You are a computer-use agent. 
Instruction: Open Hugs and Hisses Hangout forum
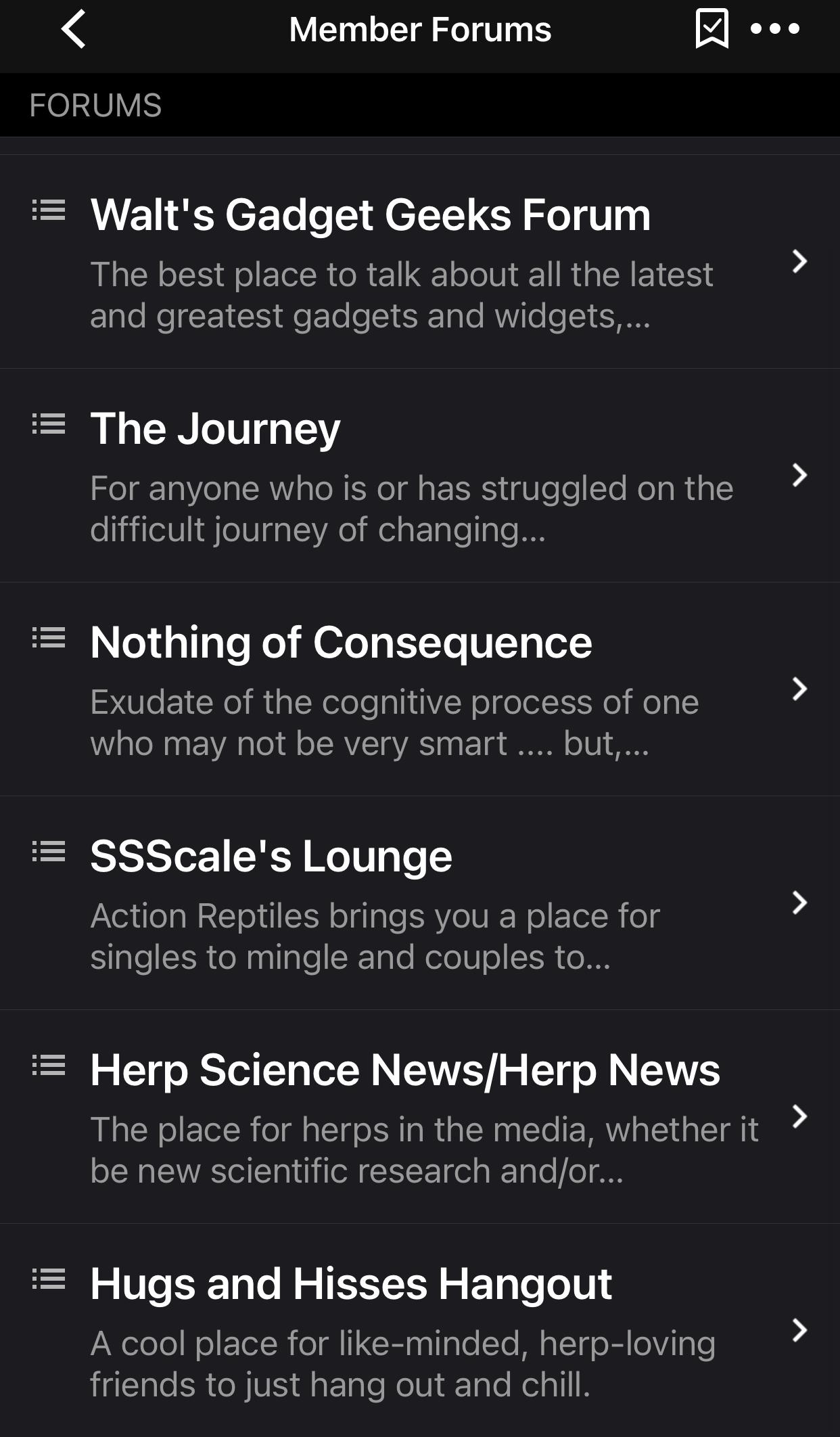tap(420, 1330)
